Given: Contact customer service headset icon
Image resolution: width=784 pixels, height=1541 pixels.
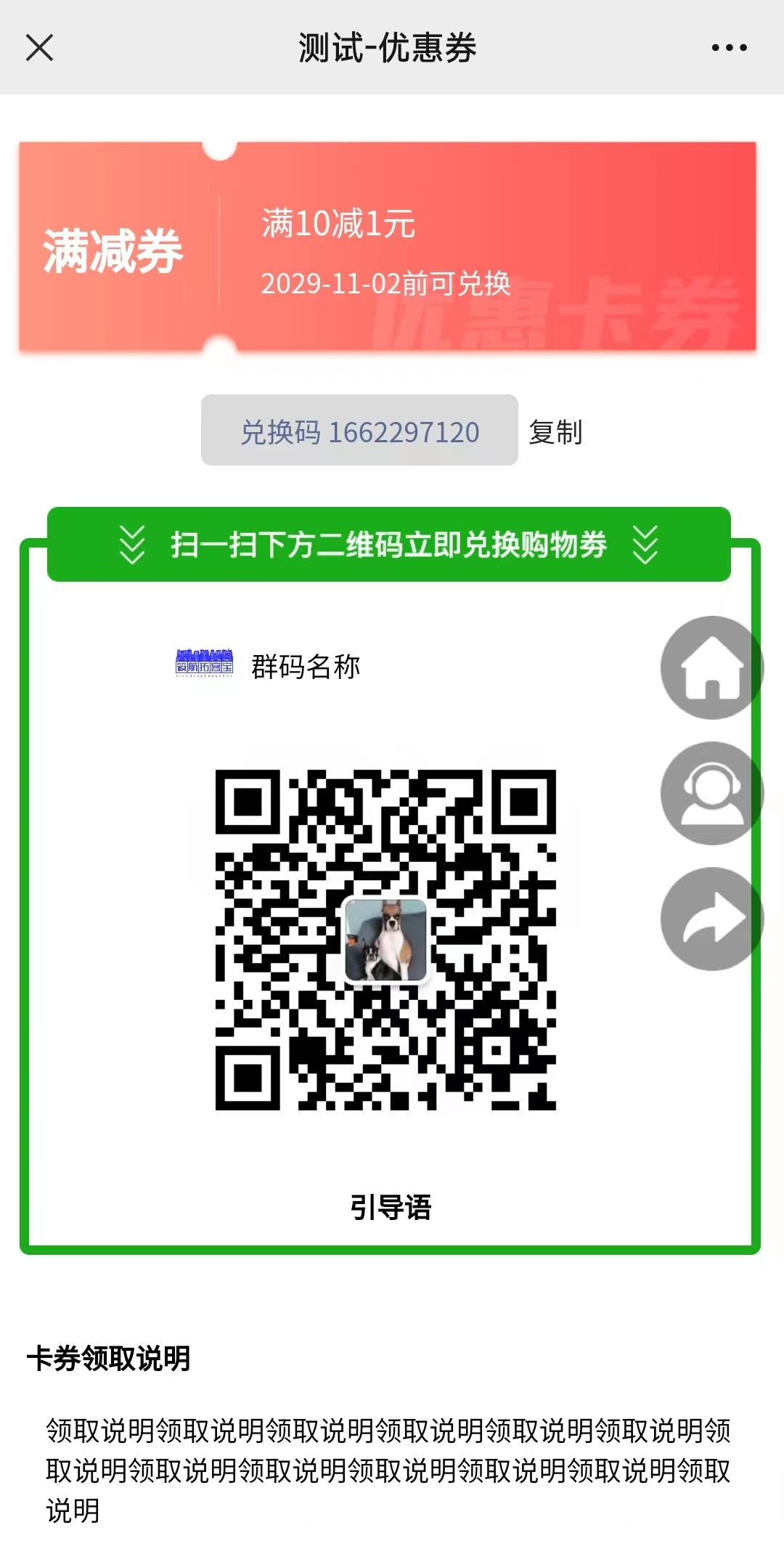Looking at the screenshot, I should click(711, 793).
